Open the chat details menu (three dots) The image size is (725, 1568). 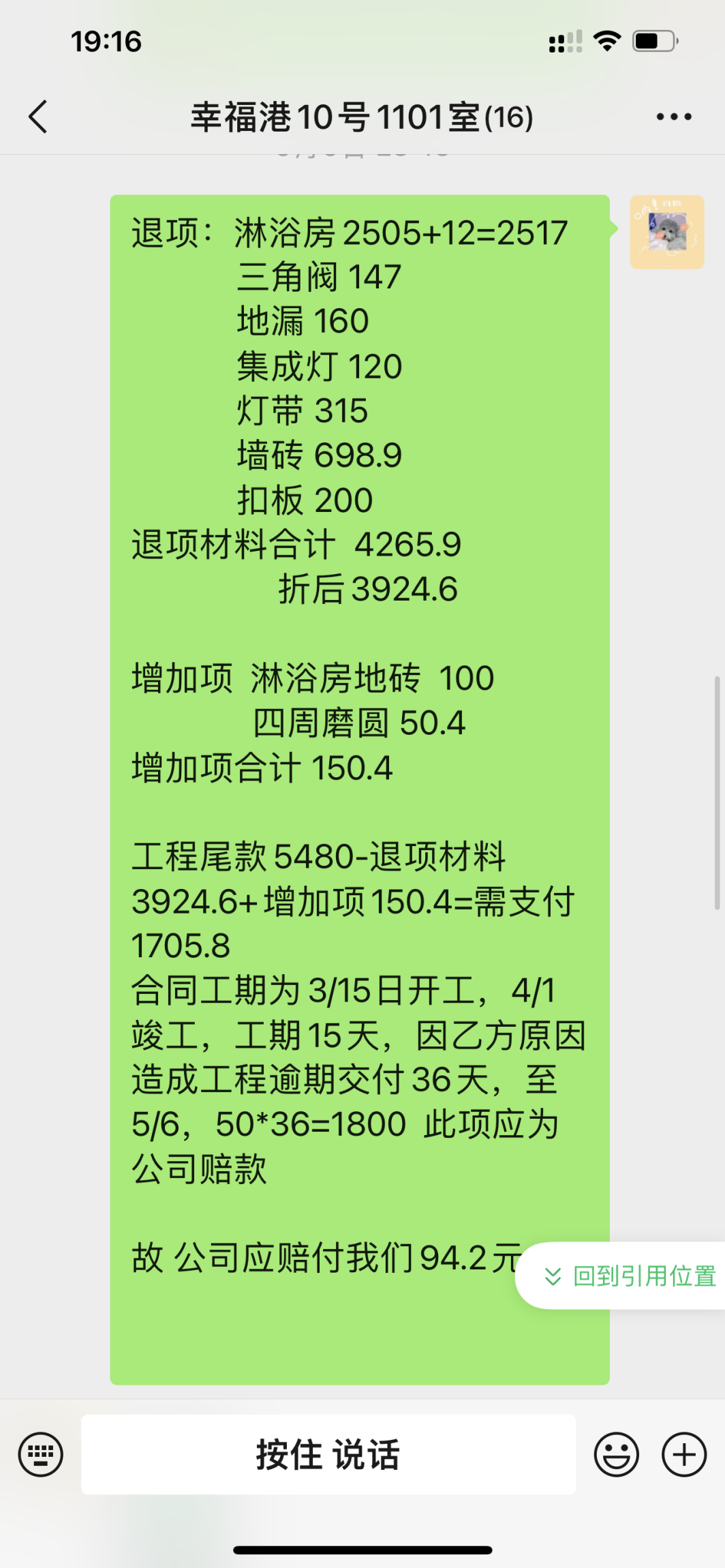[673, 117]
